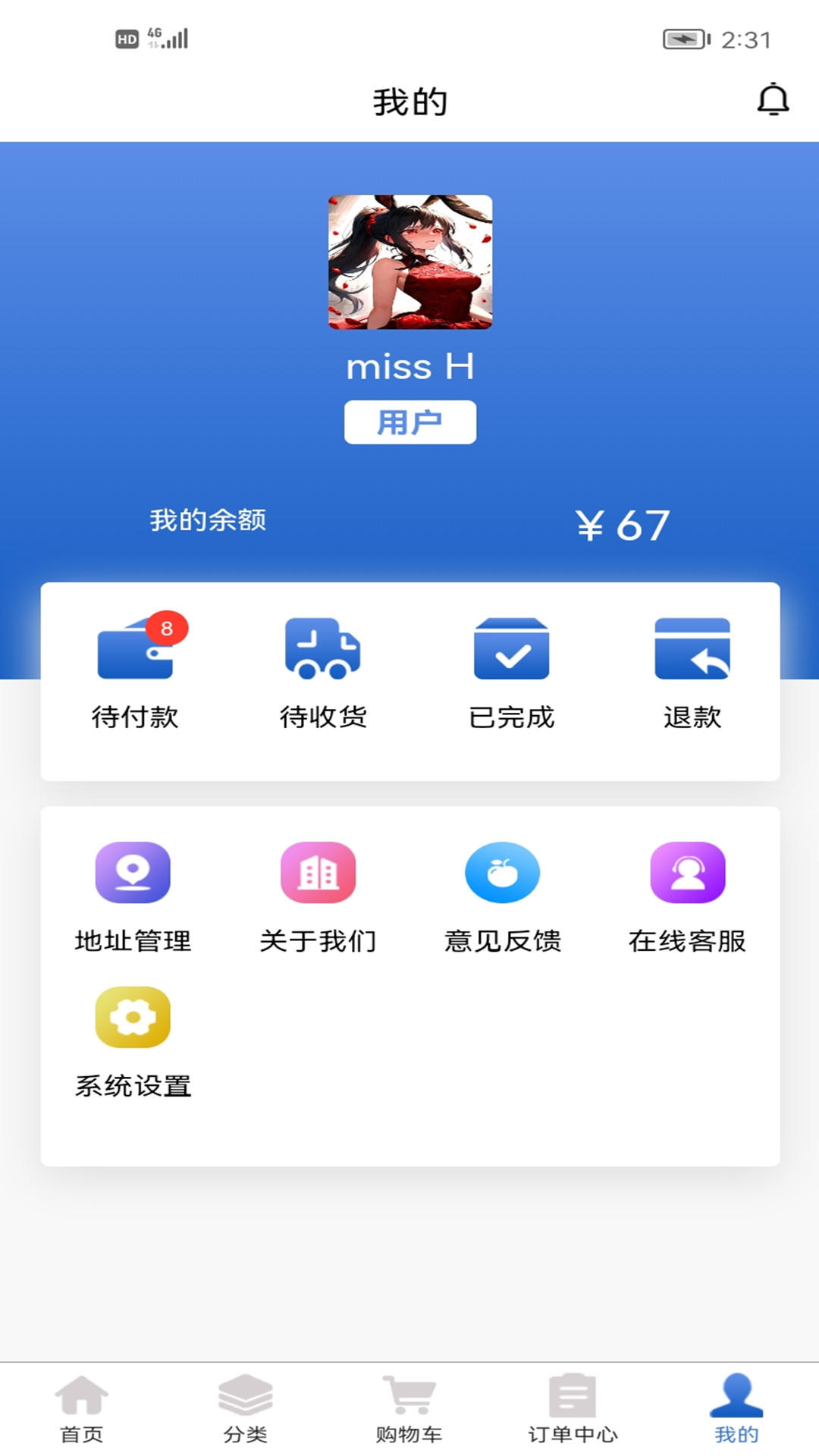
Task: Switch to the 分类 categories tab
Action: tap(246, 1408)
